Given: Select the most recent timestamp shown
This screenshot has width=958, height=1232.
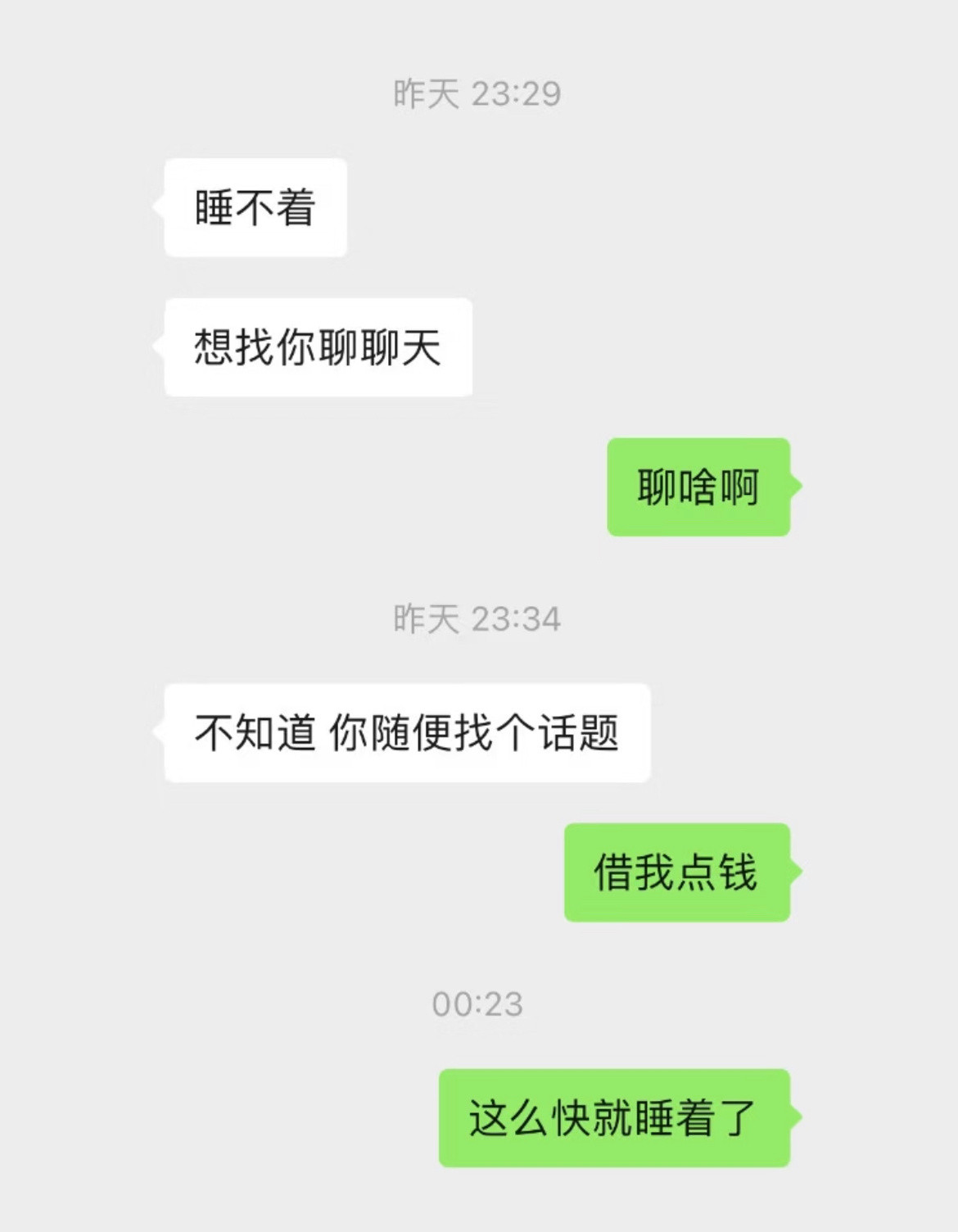Looking at the screenshot, I should click(478, 1003).
